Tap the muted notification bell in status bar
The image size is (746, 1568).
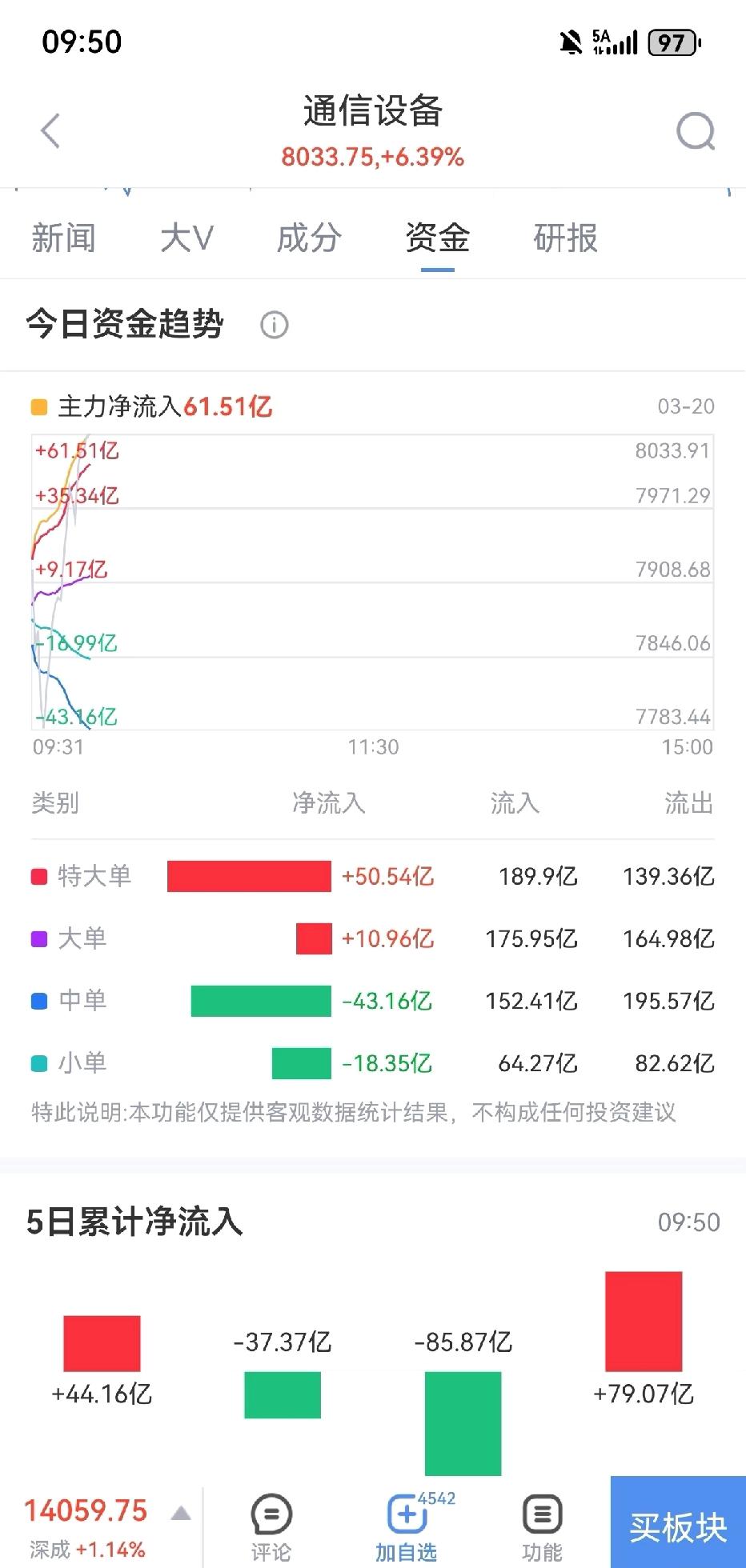(x=570, y=42)
